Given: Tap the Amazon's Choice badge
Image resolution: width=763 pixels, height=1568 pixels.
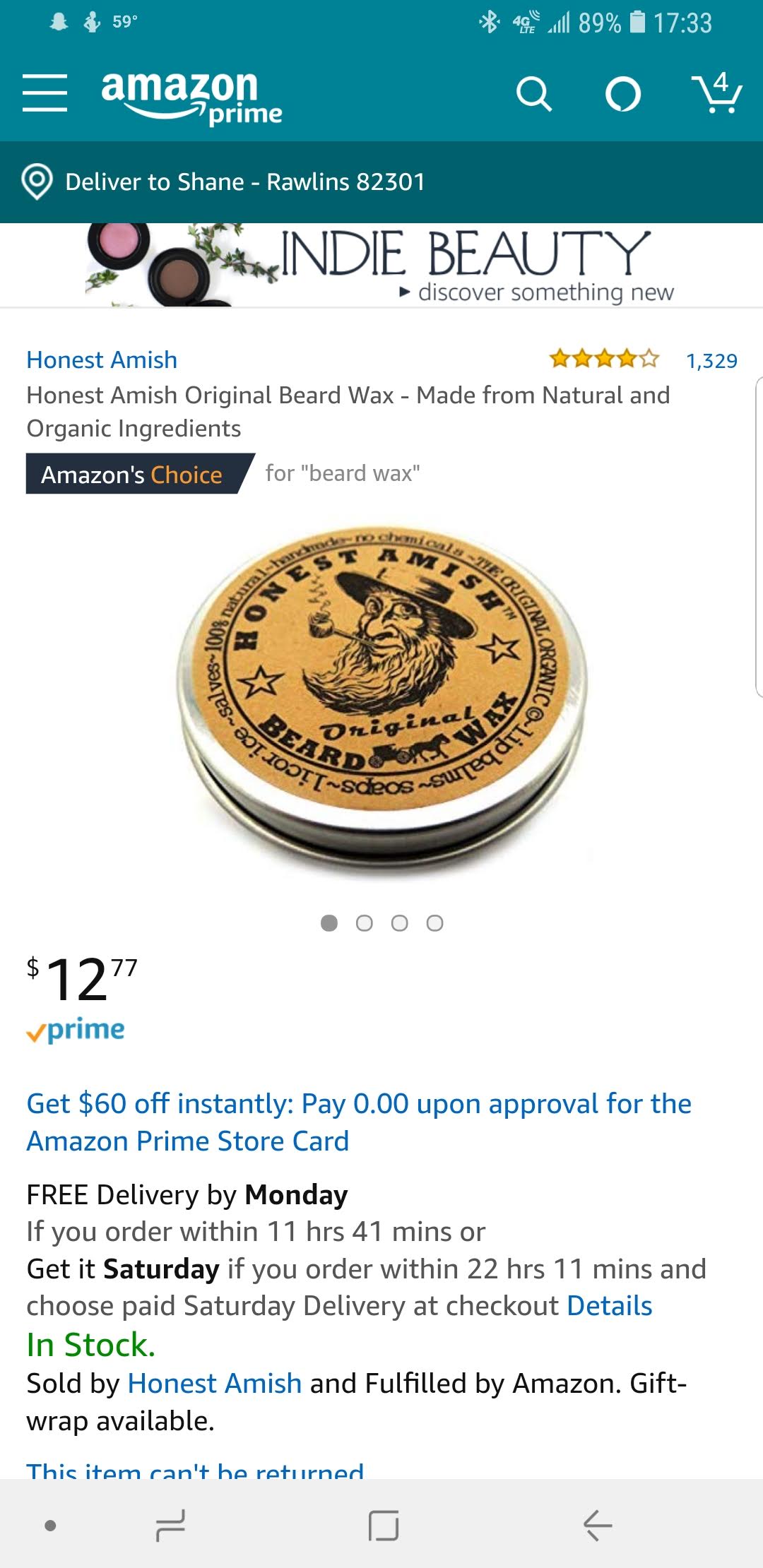Looking at the screenshot, I should (x=132, y=474).
